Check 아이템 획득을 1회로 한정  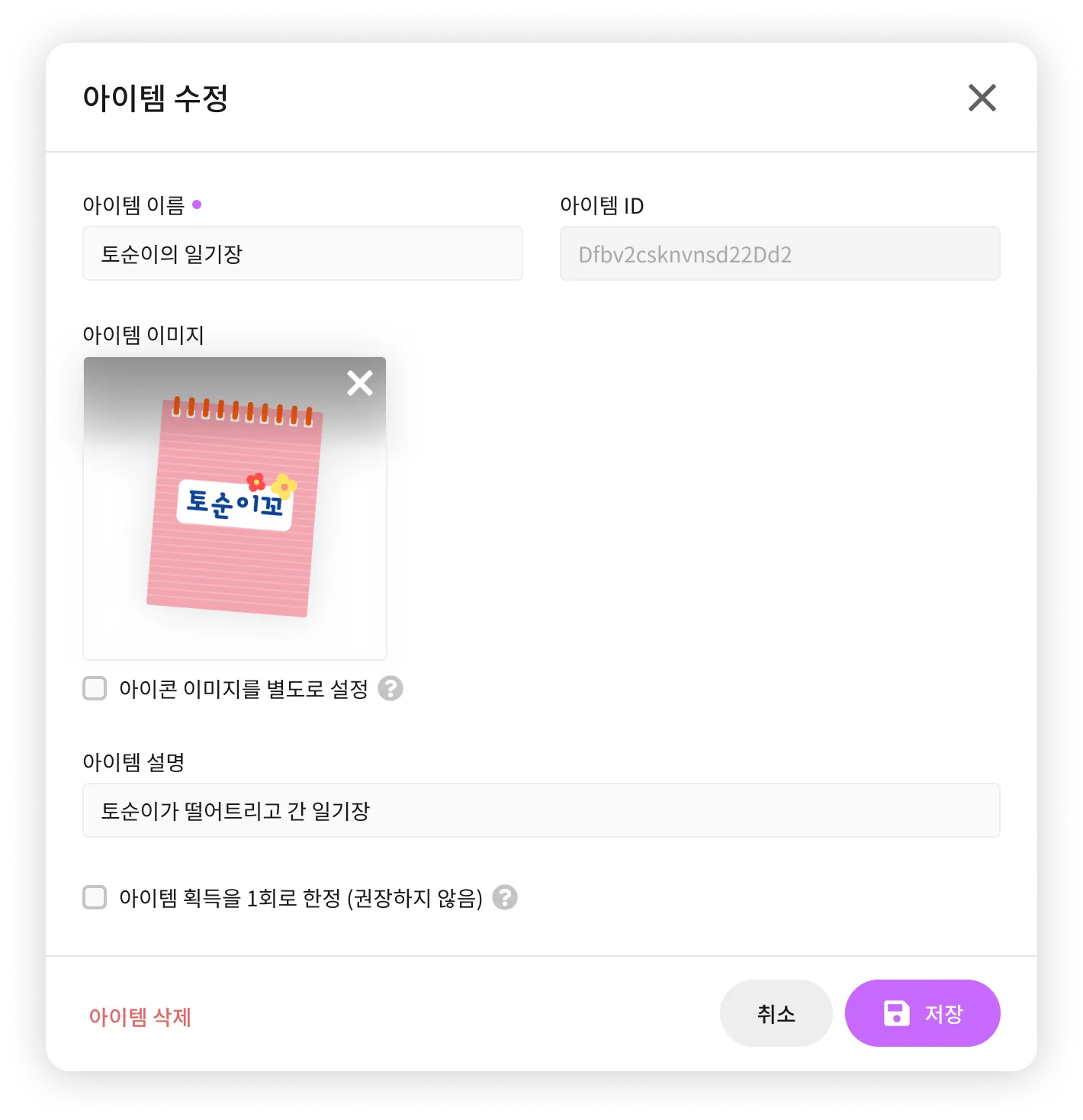[95, 897]
